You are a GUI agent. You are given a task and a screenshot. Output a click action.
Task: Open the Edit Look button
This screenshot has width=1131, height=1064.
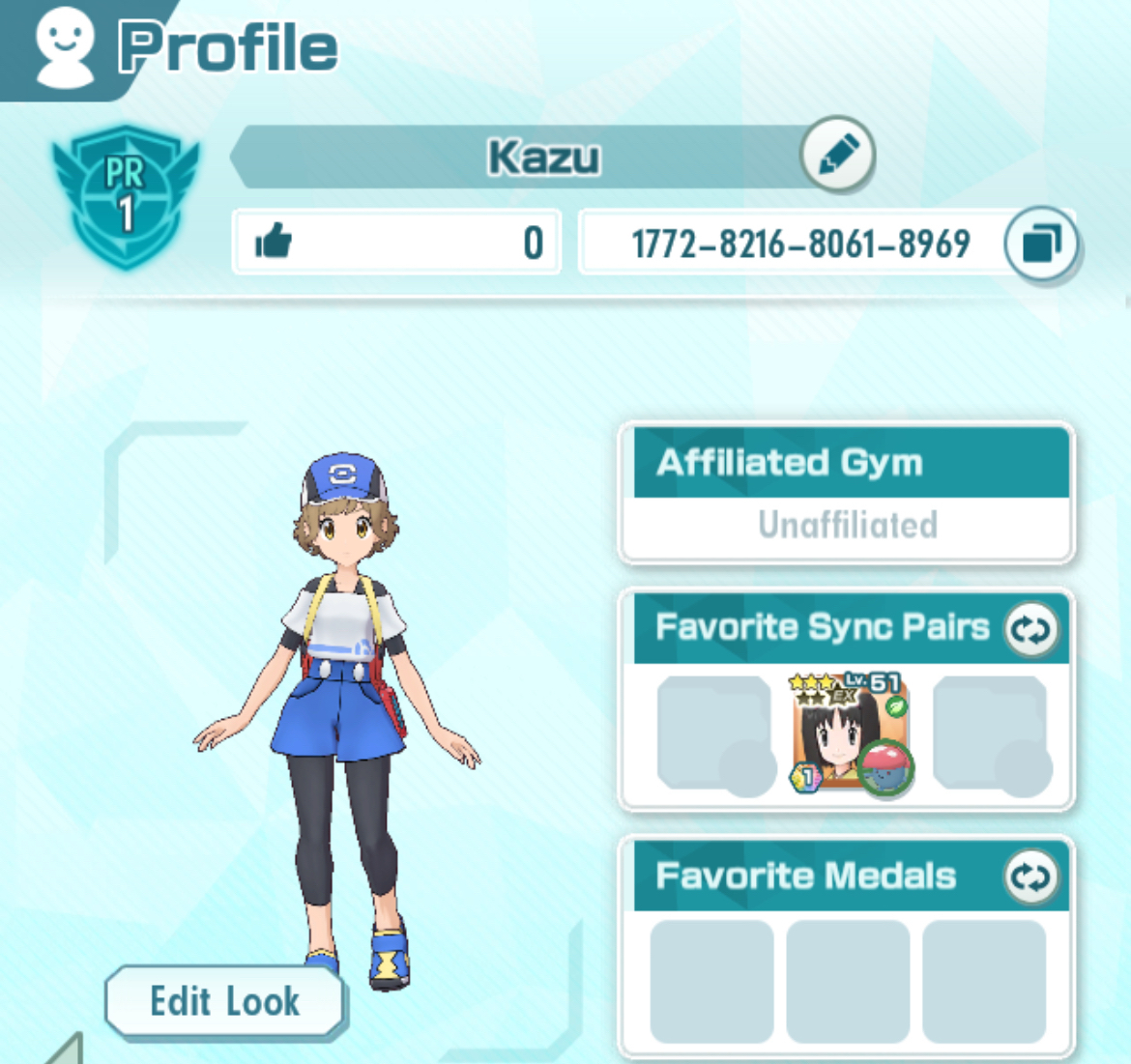(x=224, y=1001)
